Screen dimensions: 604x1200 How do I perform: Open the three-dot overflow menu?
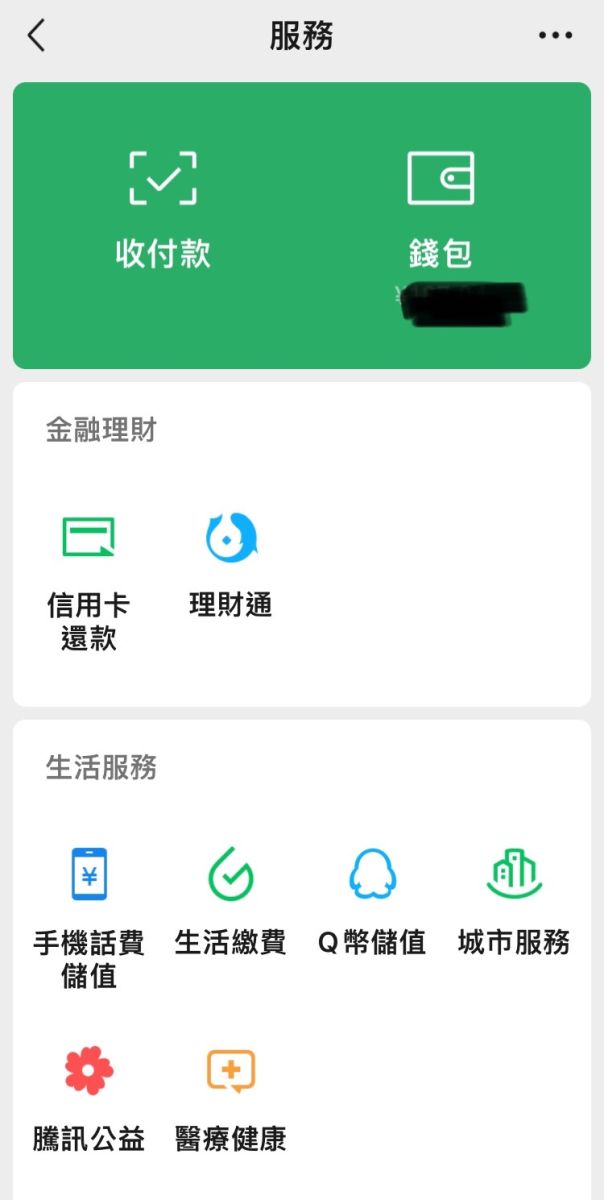[555, 36]
